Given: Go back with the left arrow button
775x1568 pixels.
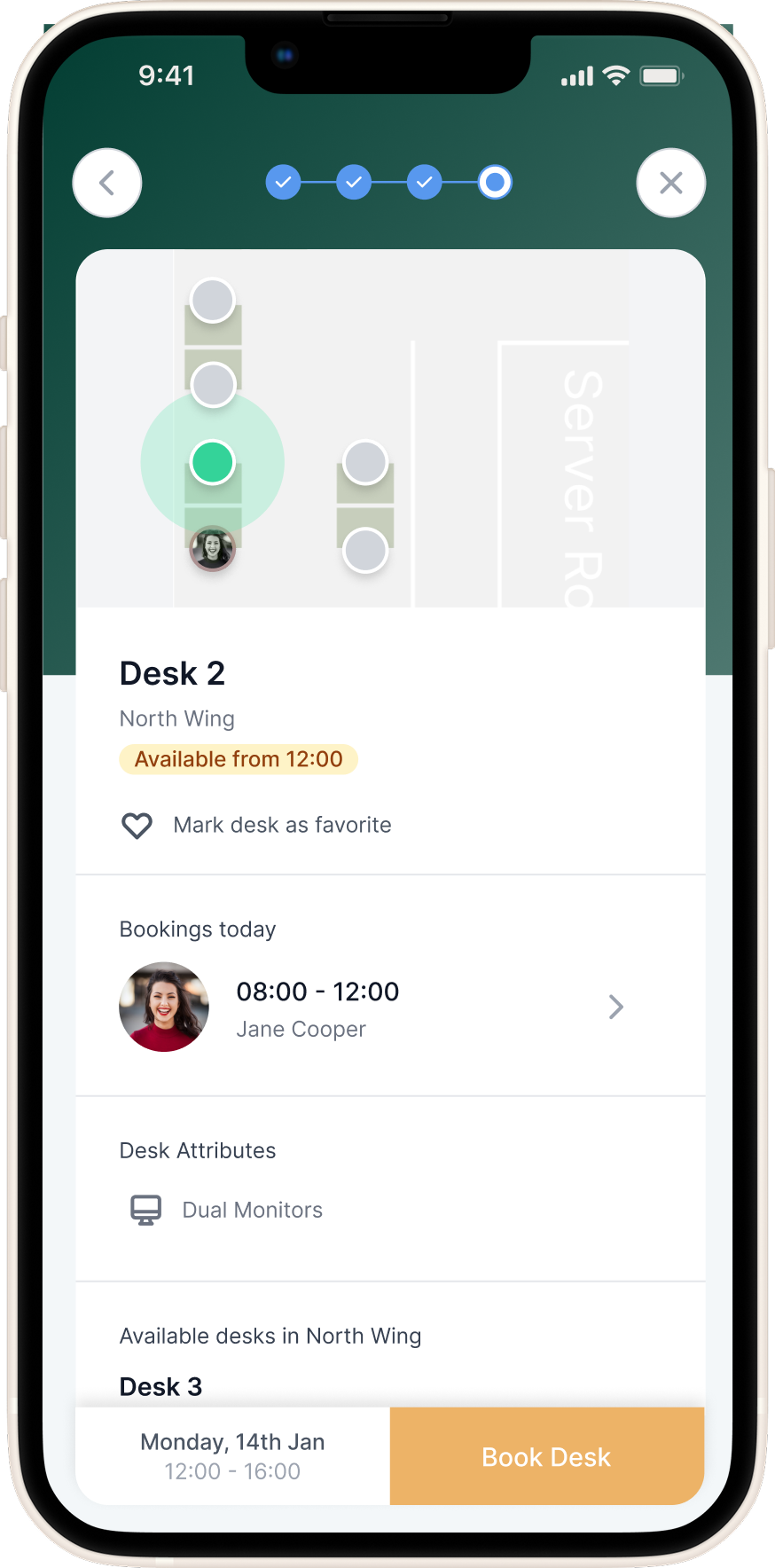Looking at the screenshot, I should pos(107,183).
